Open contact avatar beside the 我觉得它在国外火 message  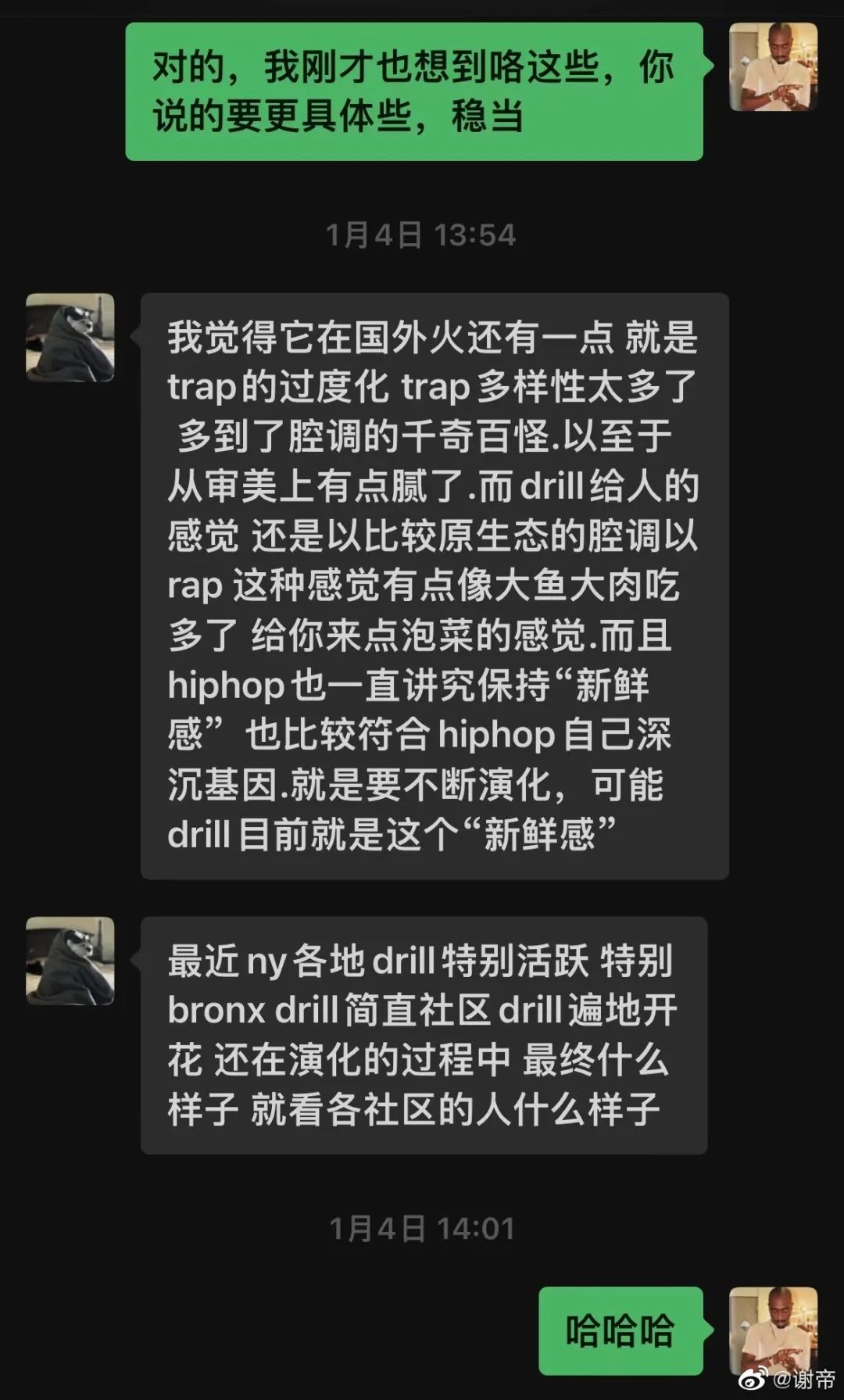[70, 338]
